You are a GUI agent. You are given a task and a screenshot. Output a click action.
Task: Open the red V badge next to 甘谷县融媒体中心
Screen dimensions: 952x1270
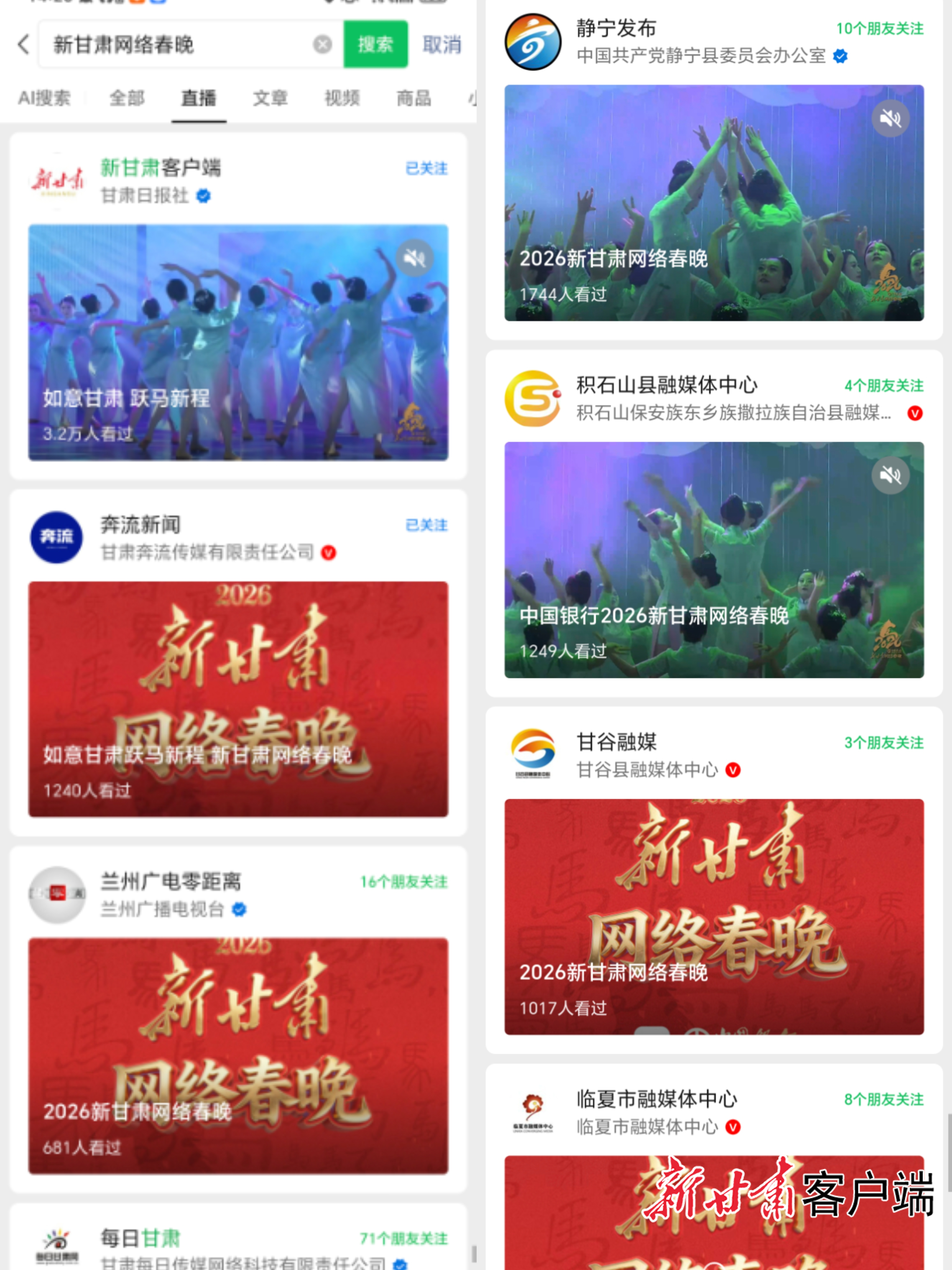731,770
